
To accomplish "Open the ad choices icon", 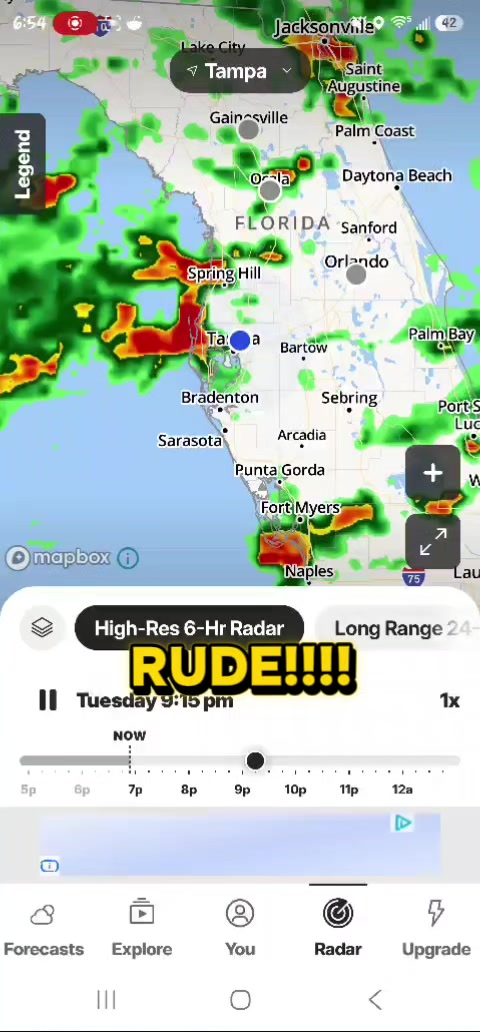I will (402, 823).
